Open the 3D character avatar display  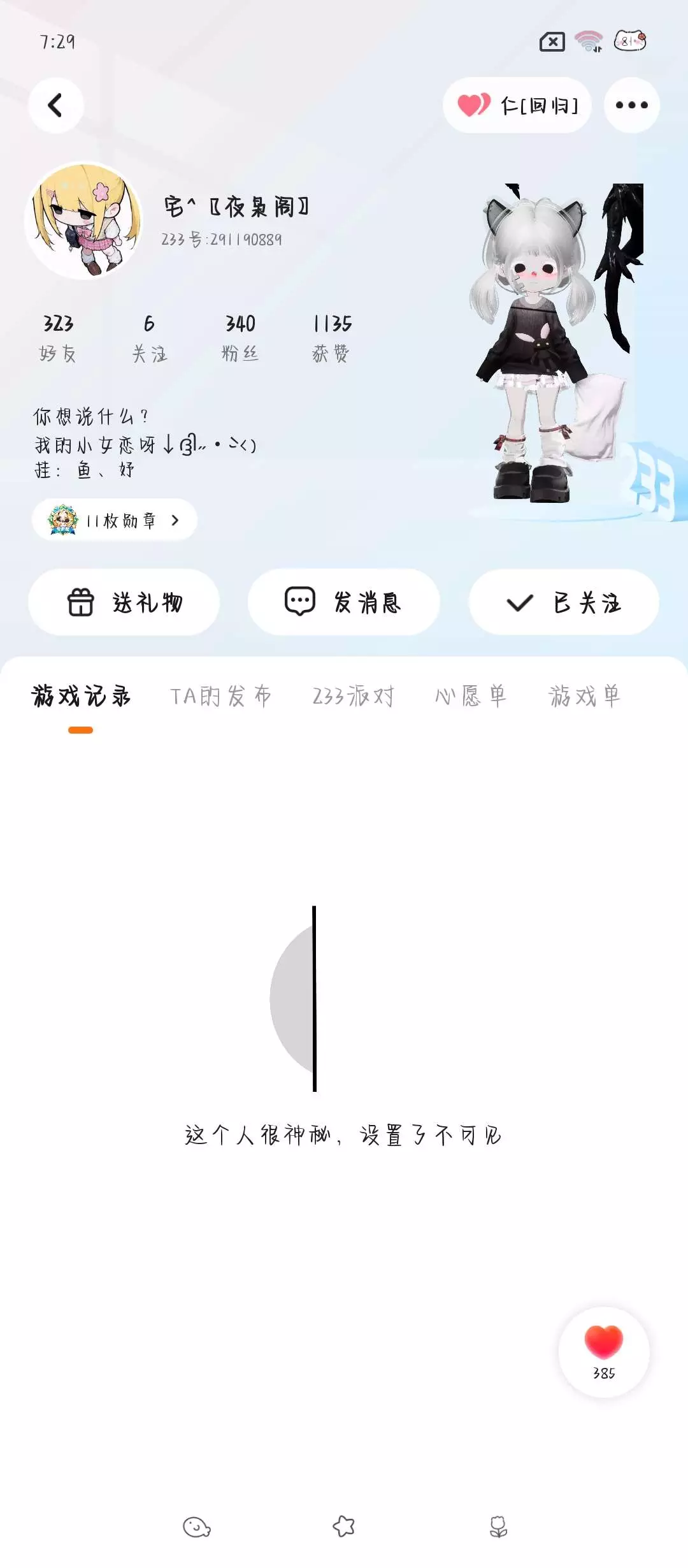pyautogui.click(x=554, y=344)
